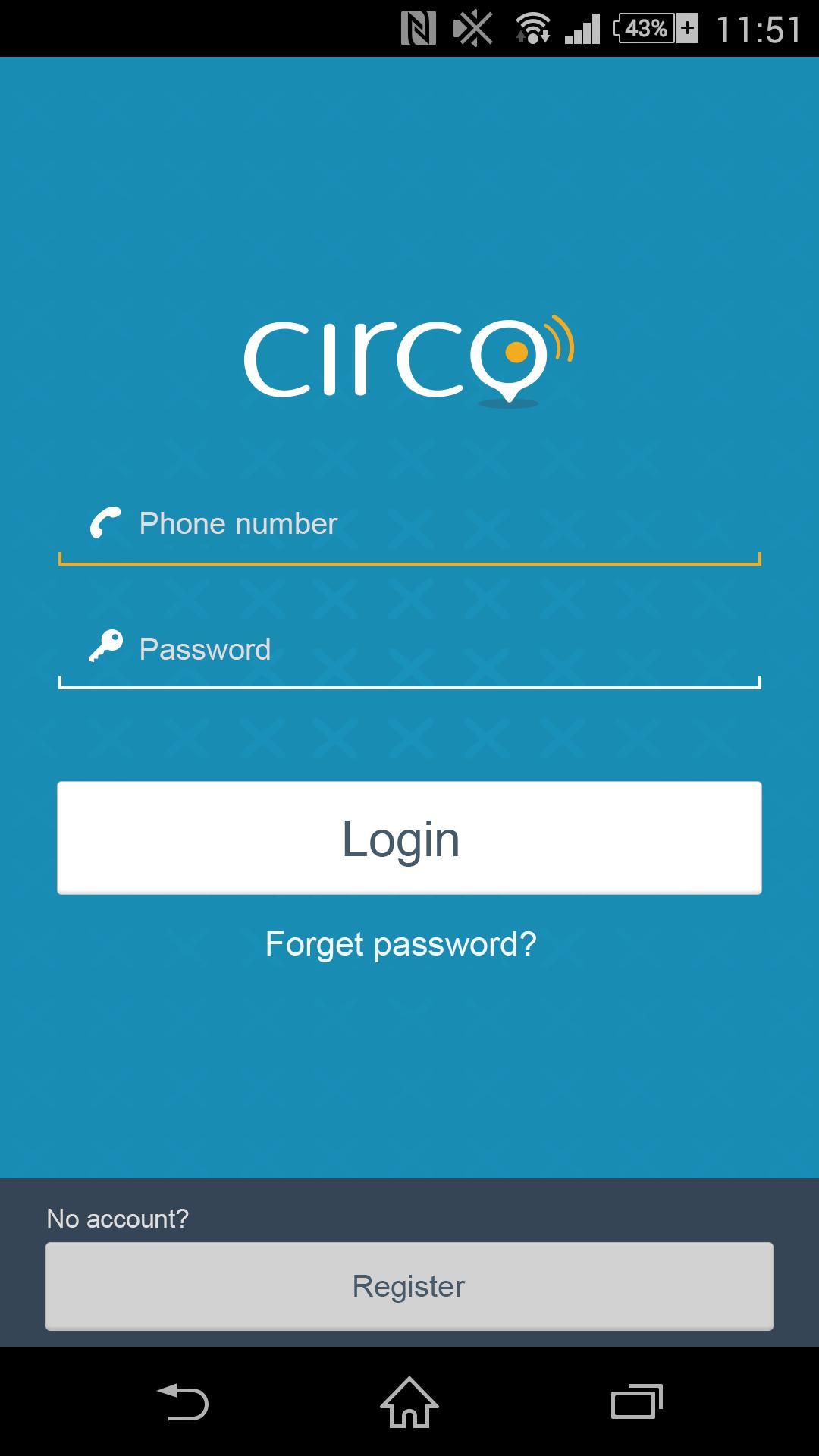The width and height of the screenshot is (819, 1456).
Task: Tap the Login button
Action: 409,838
